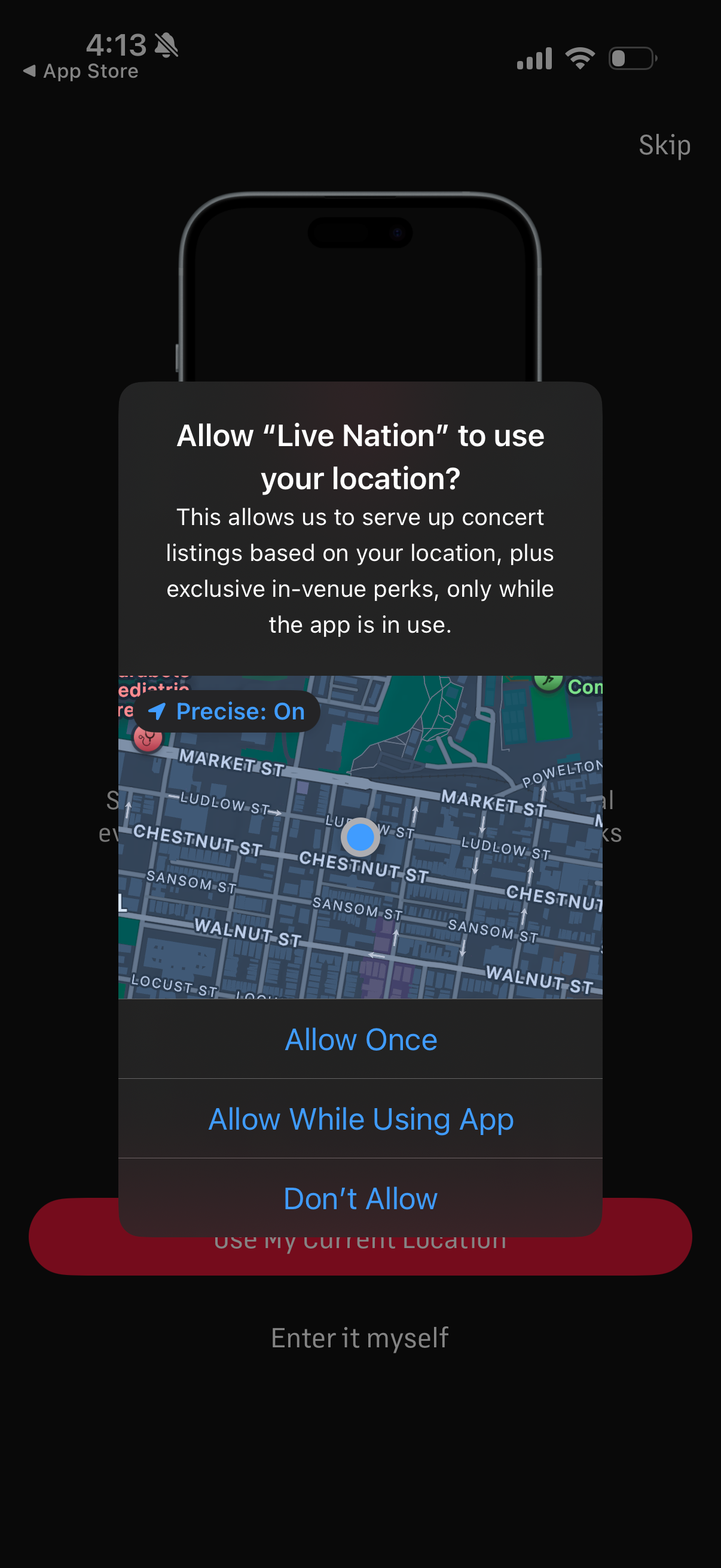Deny location with Don't Allow
Viewport: 721px width, 1568px height.
click(360, 1198)
